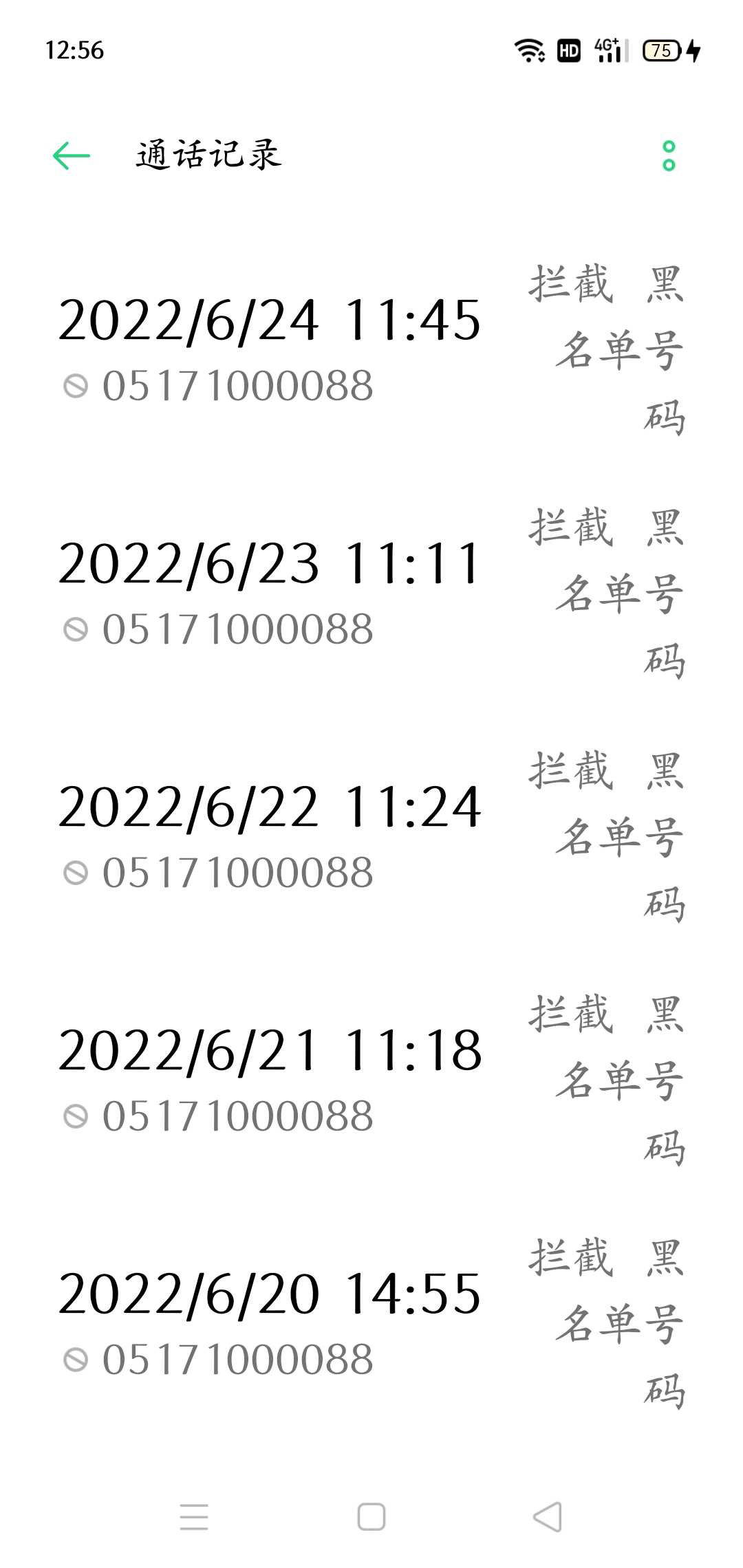This screenshot has height=1568, width=743.
Task: Open the 2022/6/23 11:11 blocked call record
Action: click(x=371, y=594)
